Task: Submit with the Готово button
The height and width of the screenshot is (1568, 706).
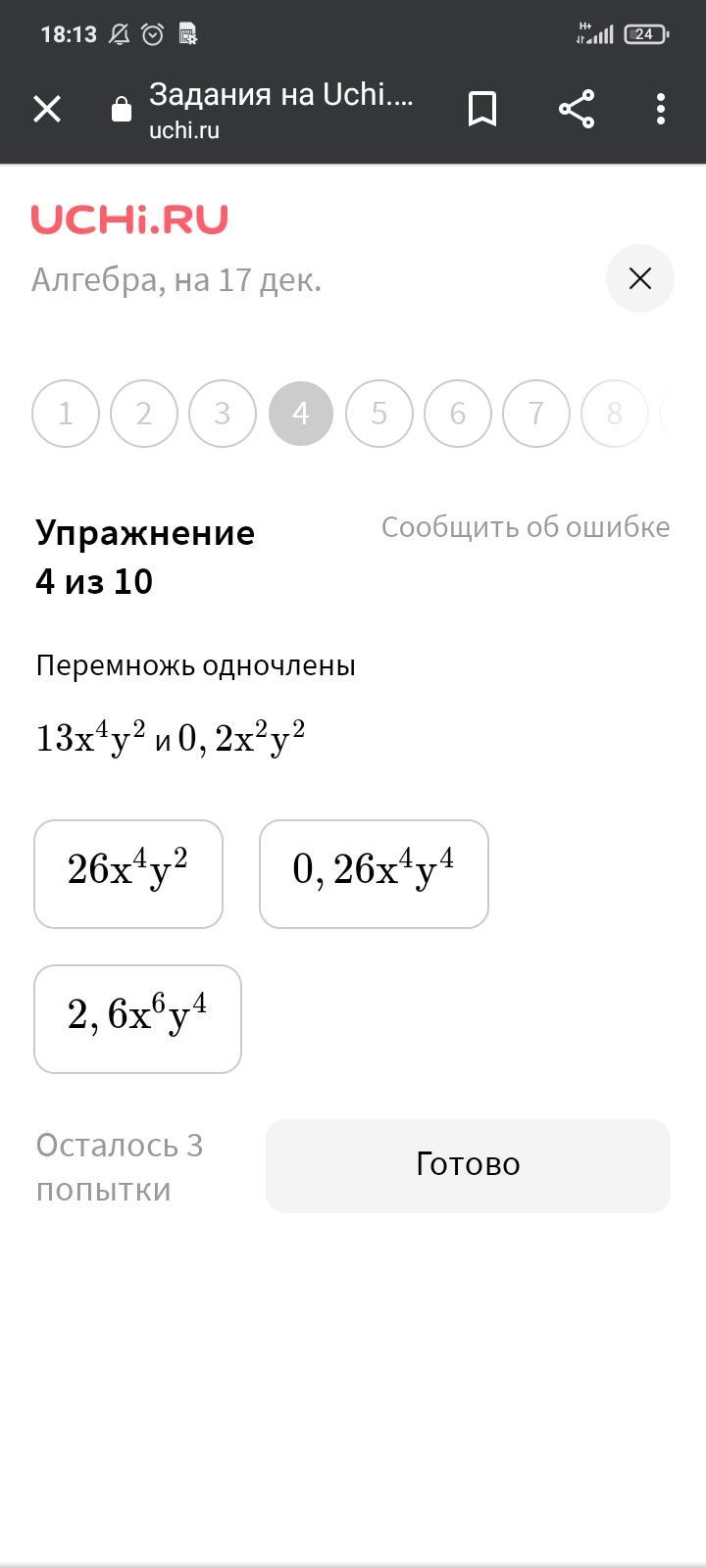Action: (468, 1166)
